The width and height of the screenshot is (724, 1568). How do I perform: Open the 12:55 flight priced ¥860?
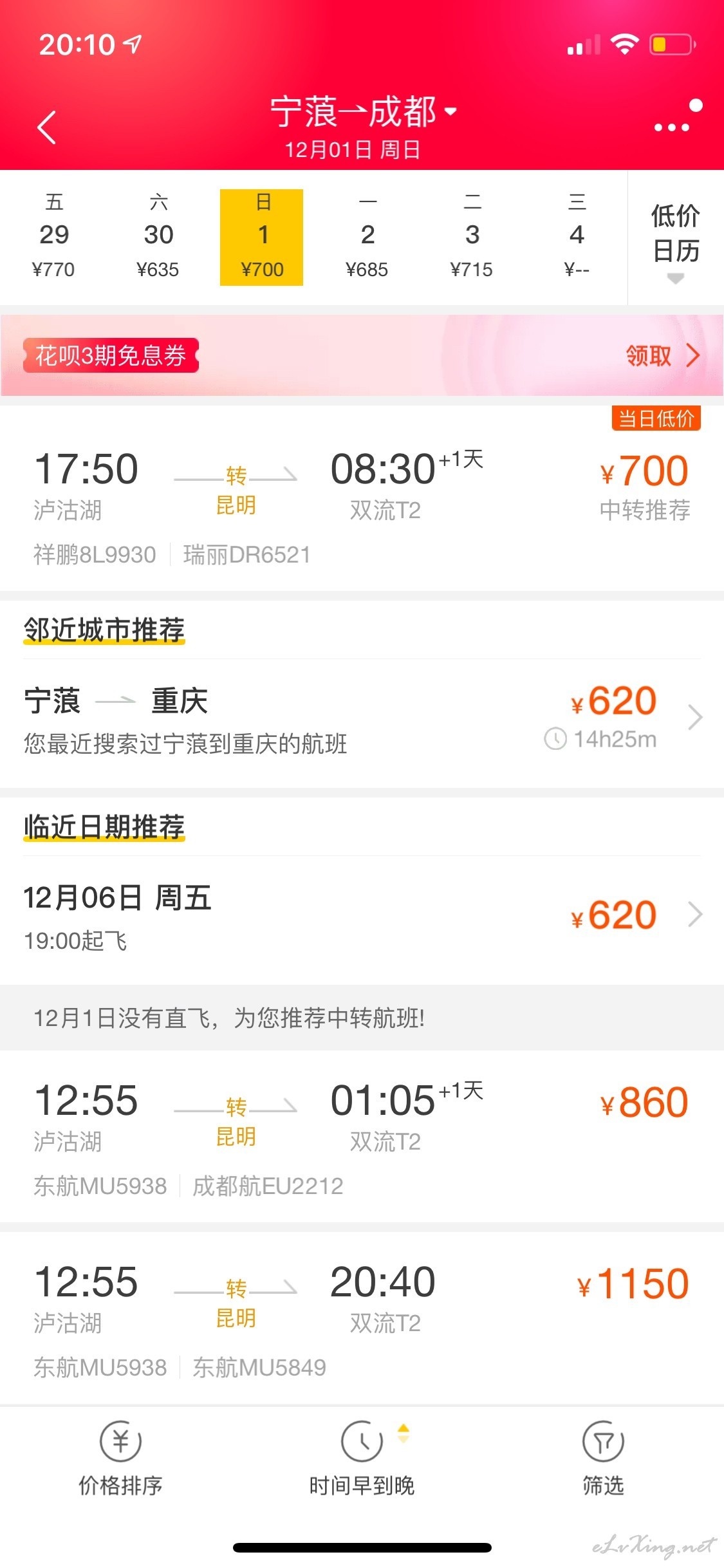tap(362, 1137)
